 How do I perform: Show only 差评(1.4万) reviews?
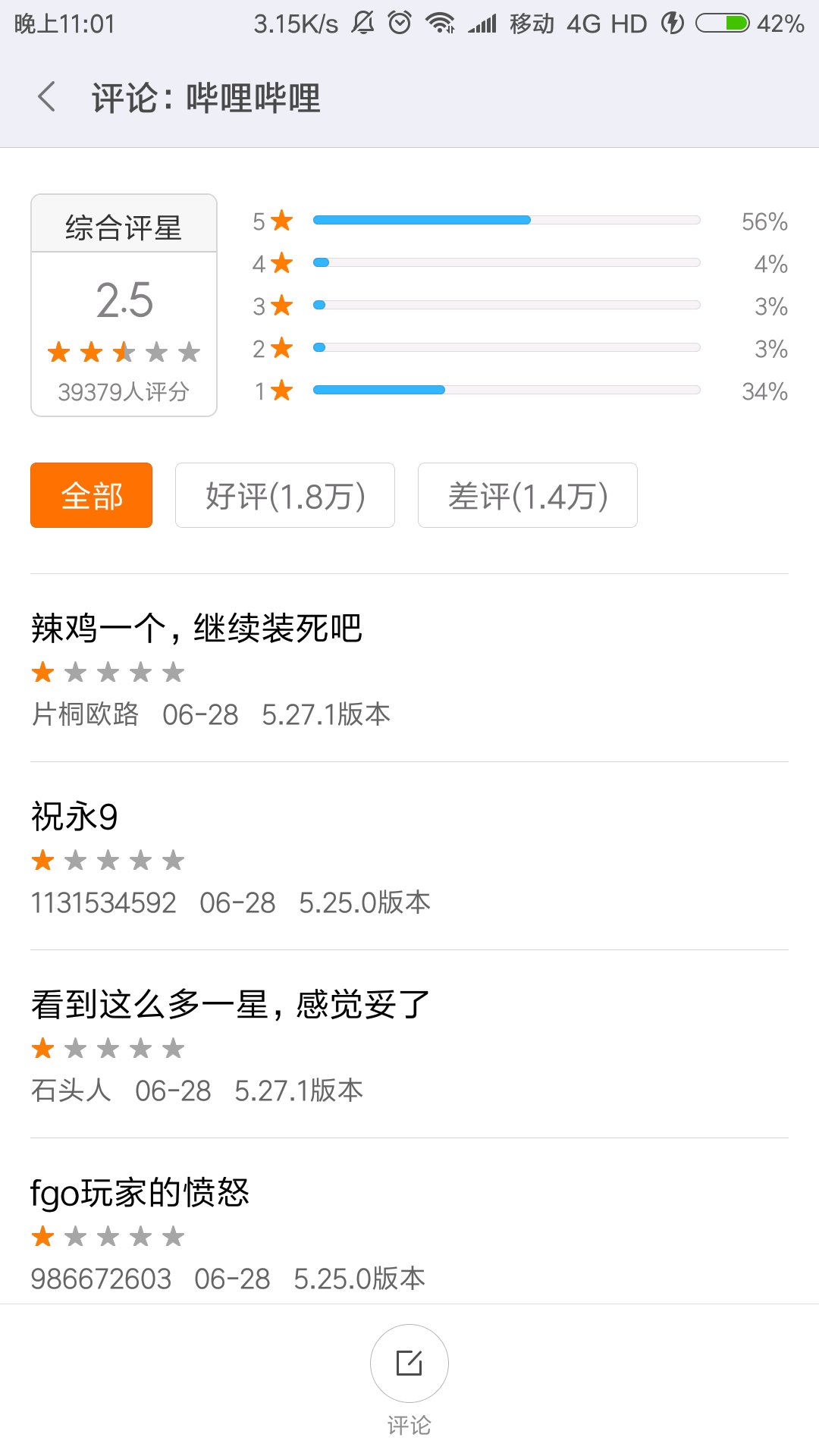(x=528, y=496)
